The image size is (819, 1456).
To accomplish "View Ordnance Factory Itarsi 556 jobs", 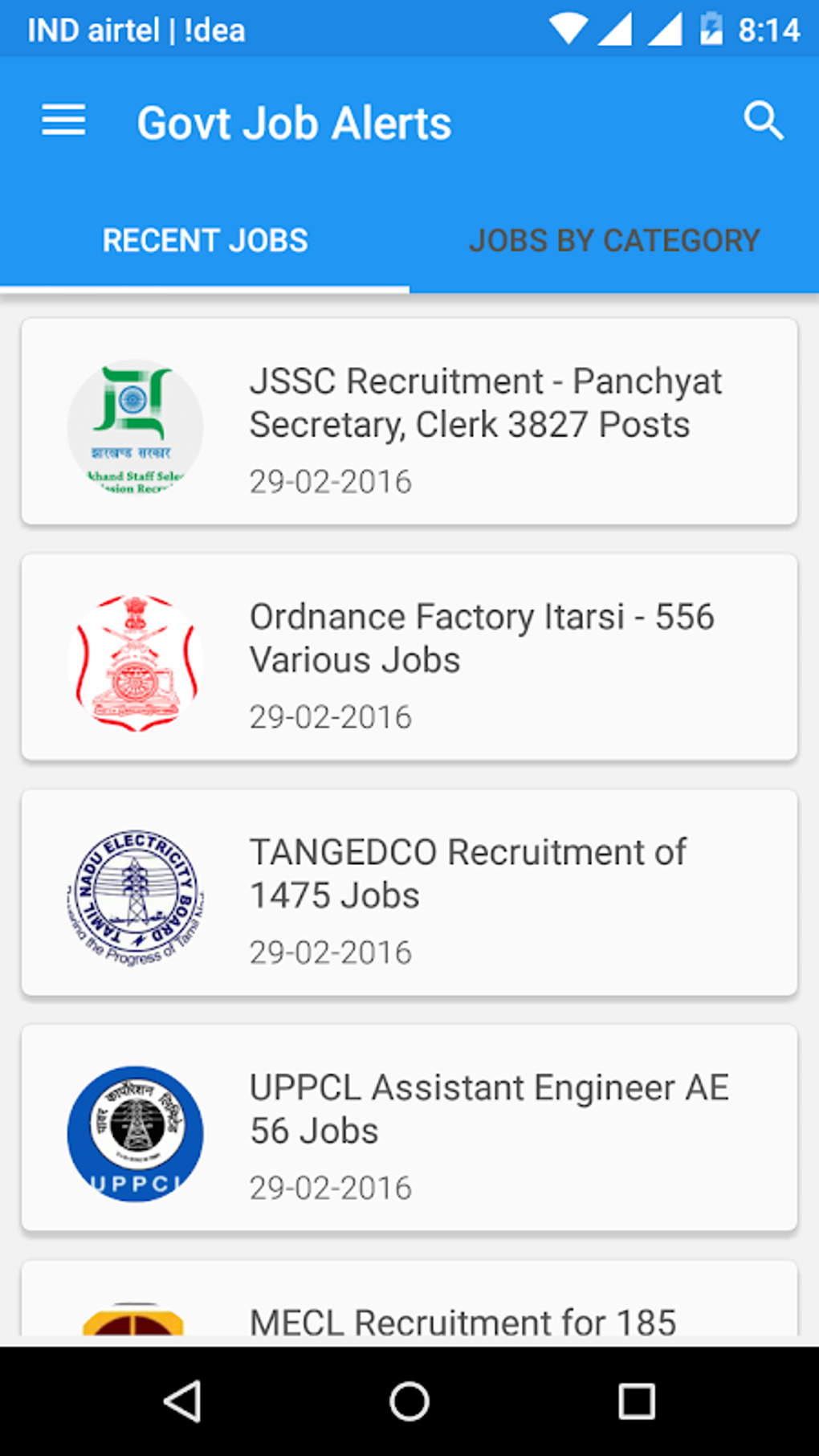I will click(409, 658).
